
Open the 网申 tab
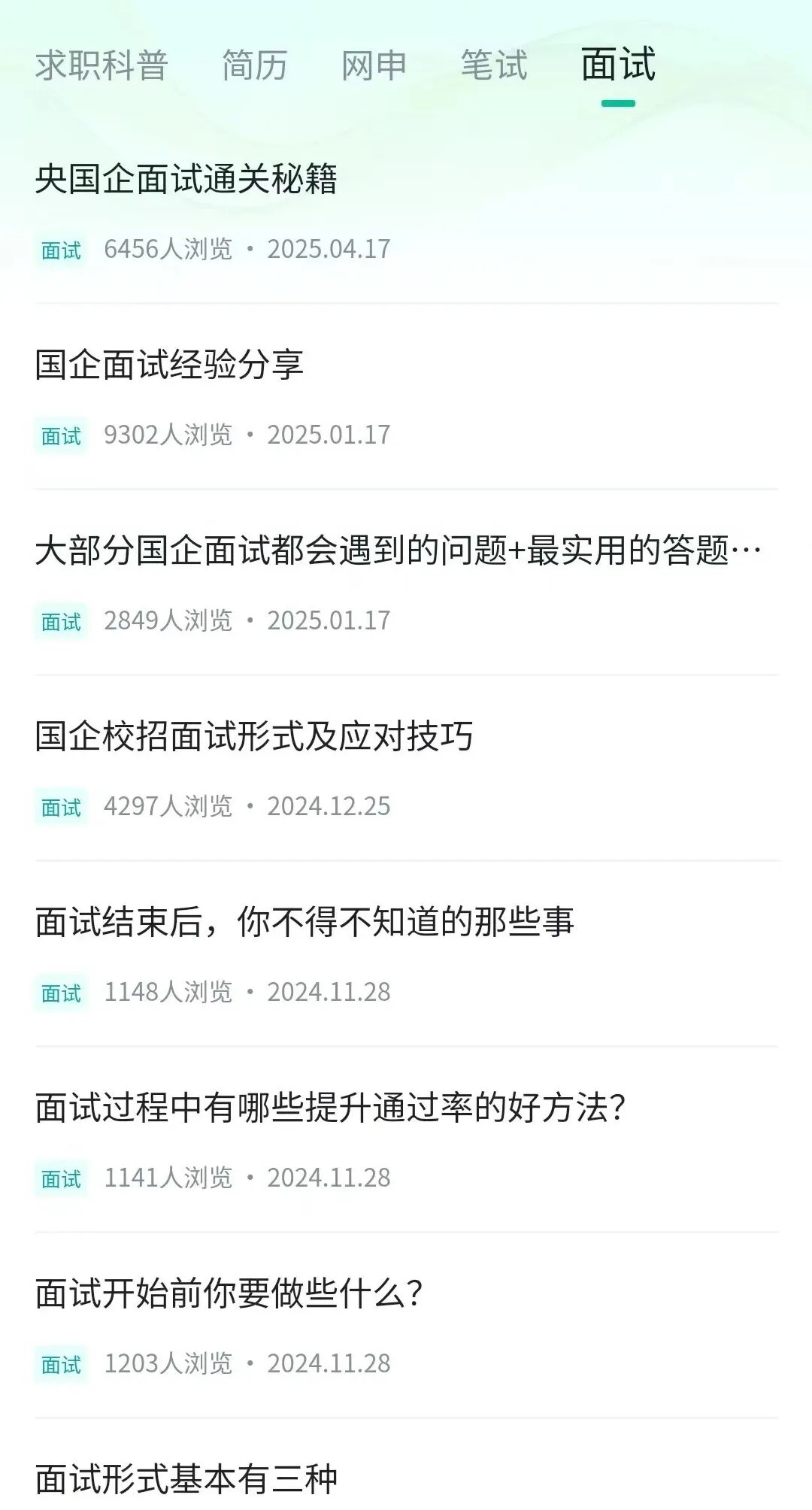[374, 66]
